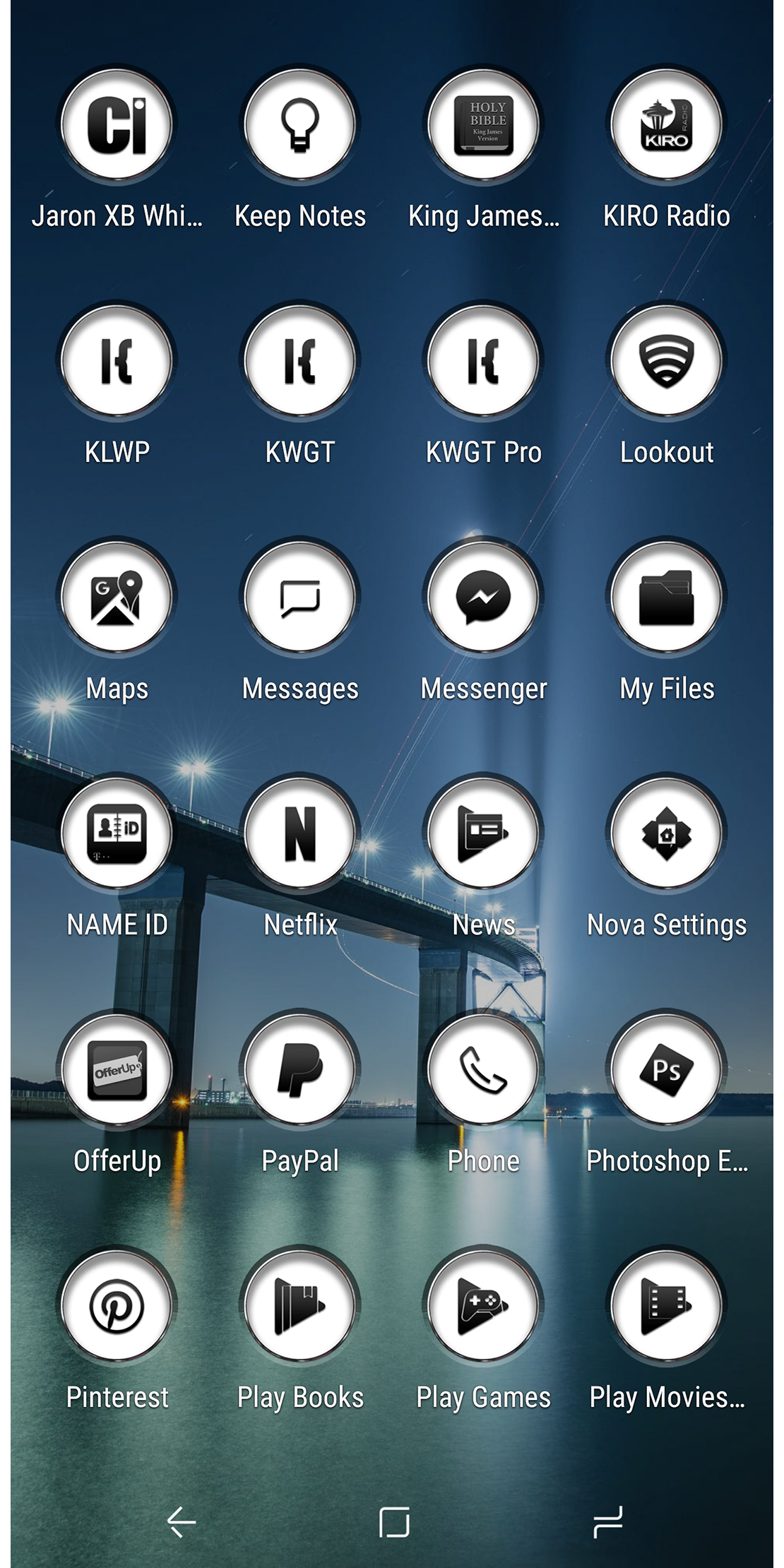
Task: Launch Messenger
Action: point(484,598)
